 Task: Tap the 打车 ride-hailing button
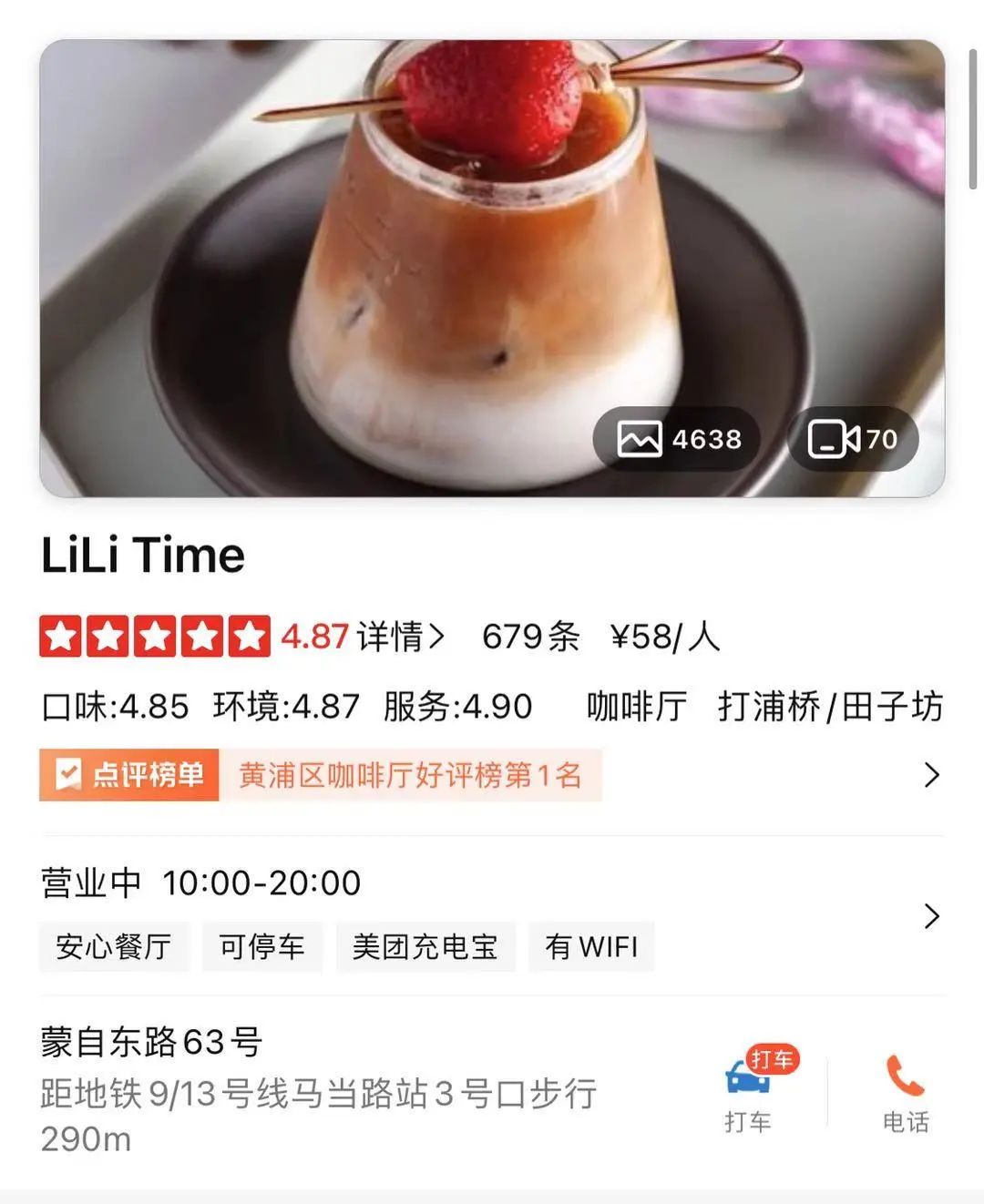point(749,1091)
